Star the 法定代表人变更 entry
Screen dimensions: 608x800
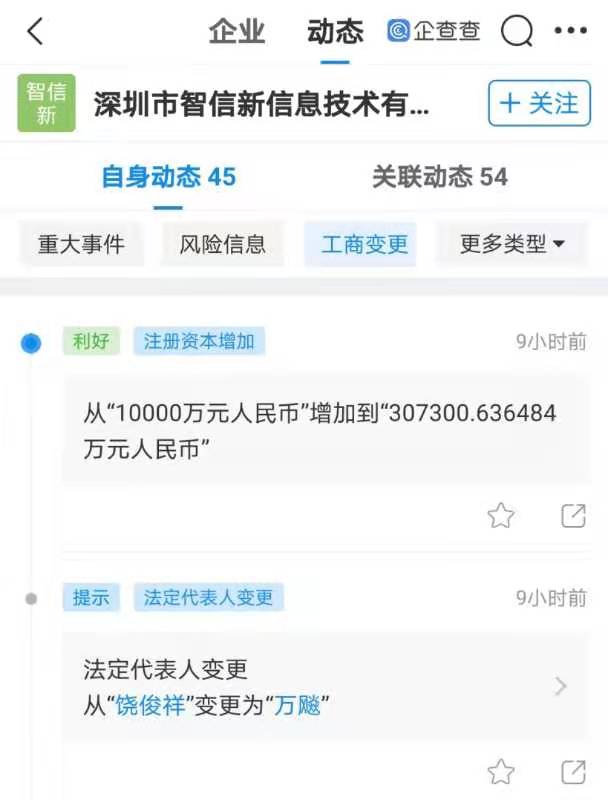click(x=501, y=772)
